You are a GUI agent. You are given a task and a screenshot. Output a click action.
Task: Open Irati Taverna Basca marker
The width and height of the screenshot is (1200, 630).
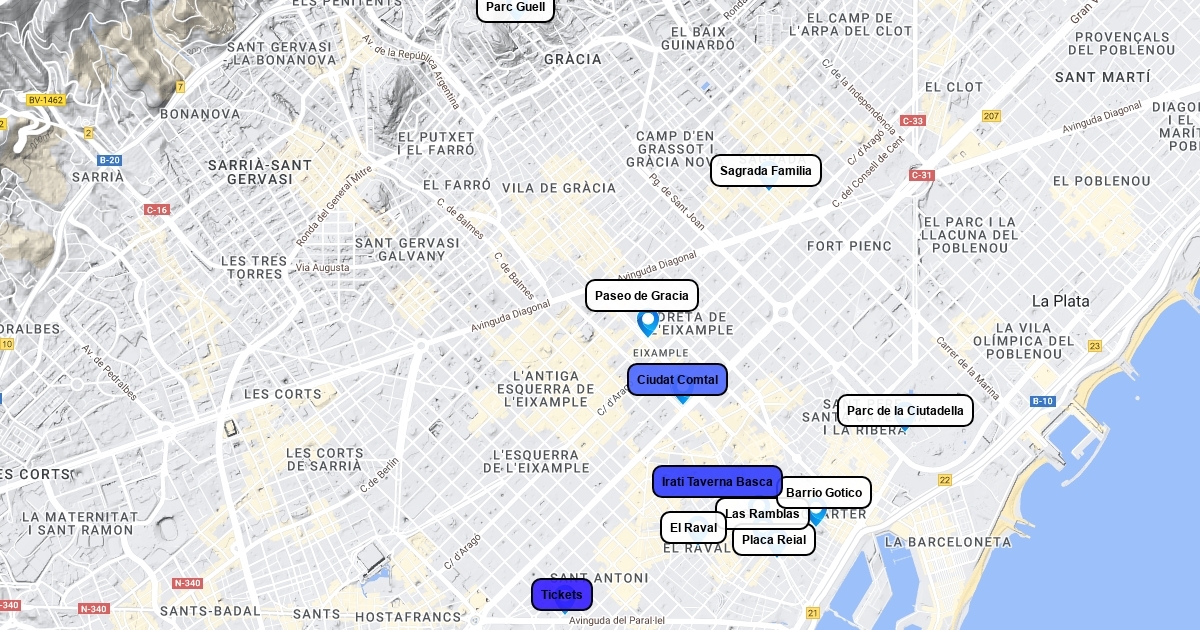point(717,482)
